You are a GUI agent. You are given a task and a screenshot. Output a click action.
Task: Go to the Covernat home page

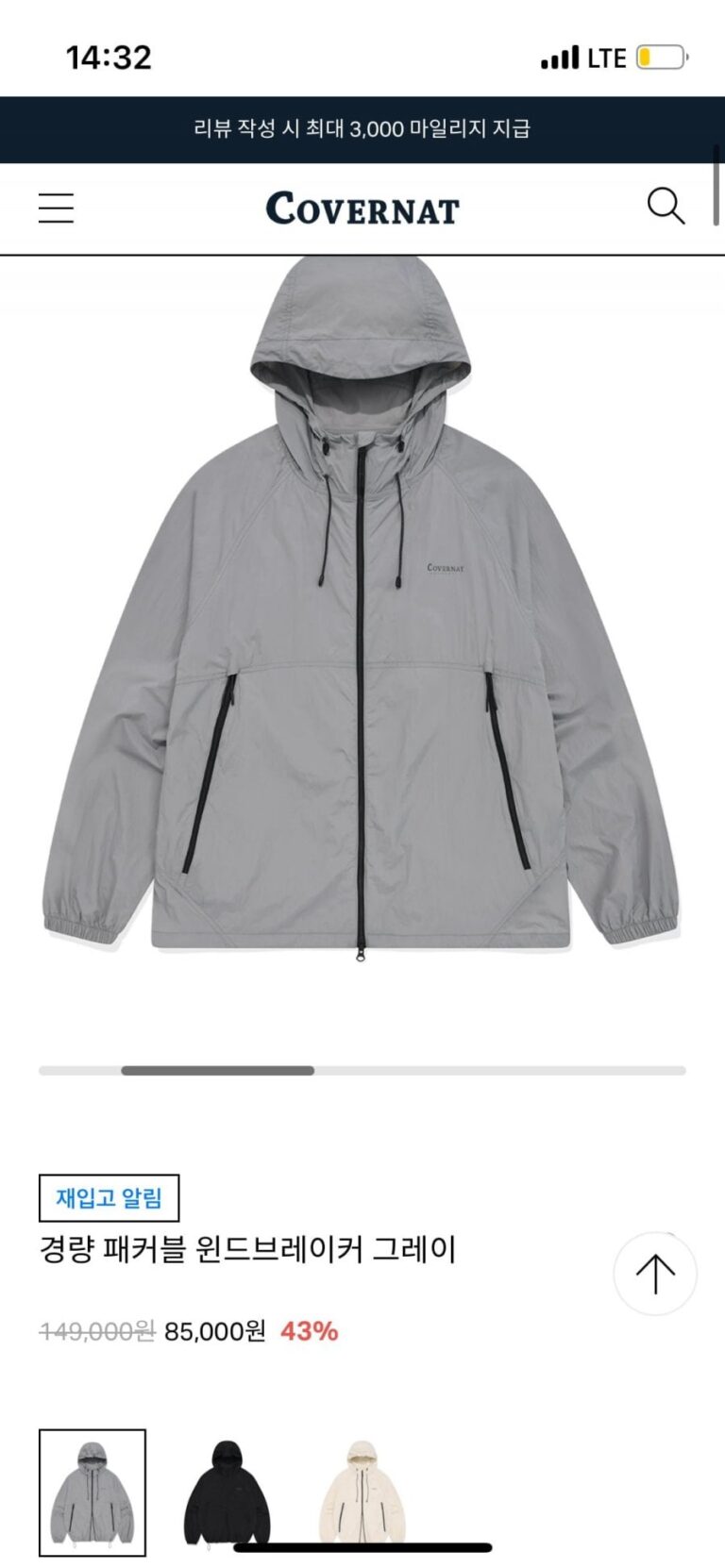pyautogui.click(x=362, y=209)
